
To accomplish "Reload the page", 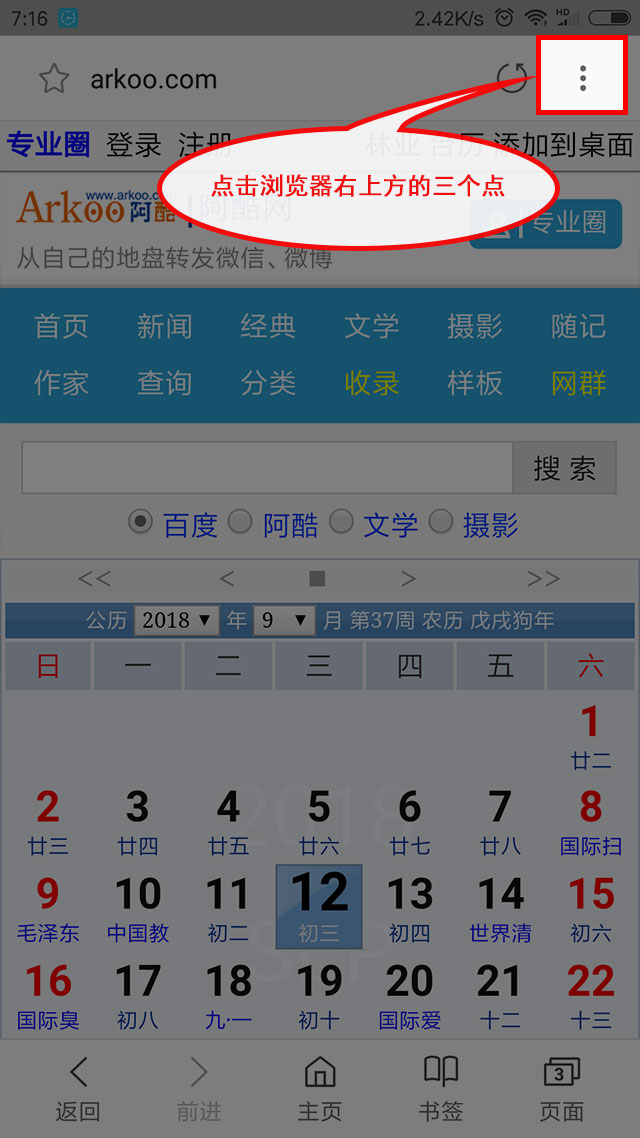I will pos(511,79).
